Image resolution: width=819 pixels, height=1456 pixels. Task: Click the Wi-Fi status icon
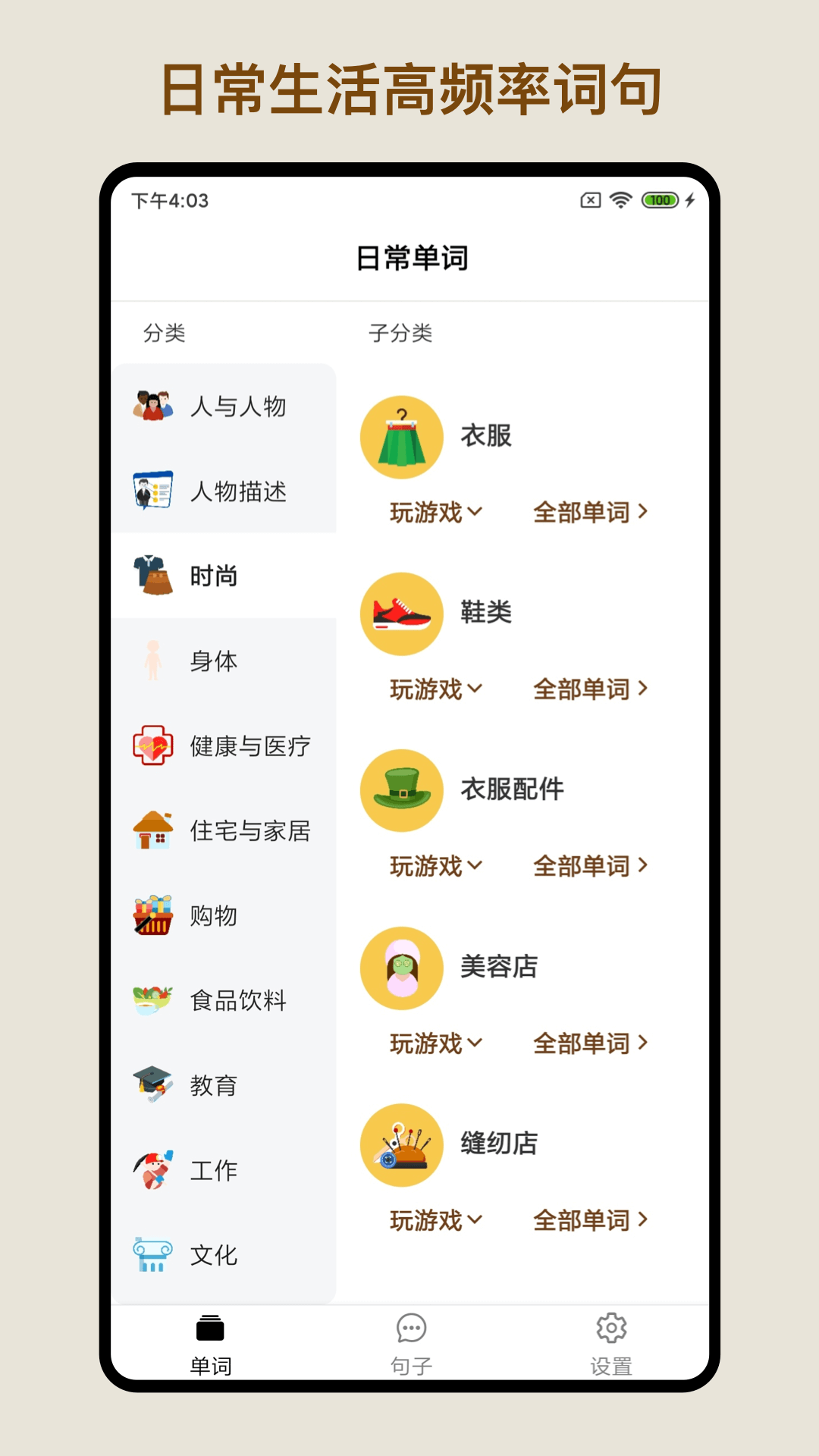point(622,200)
